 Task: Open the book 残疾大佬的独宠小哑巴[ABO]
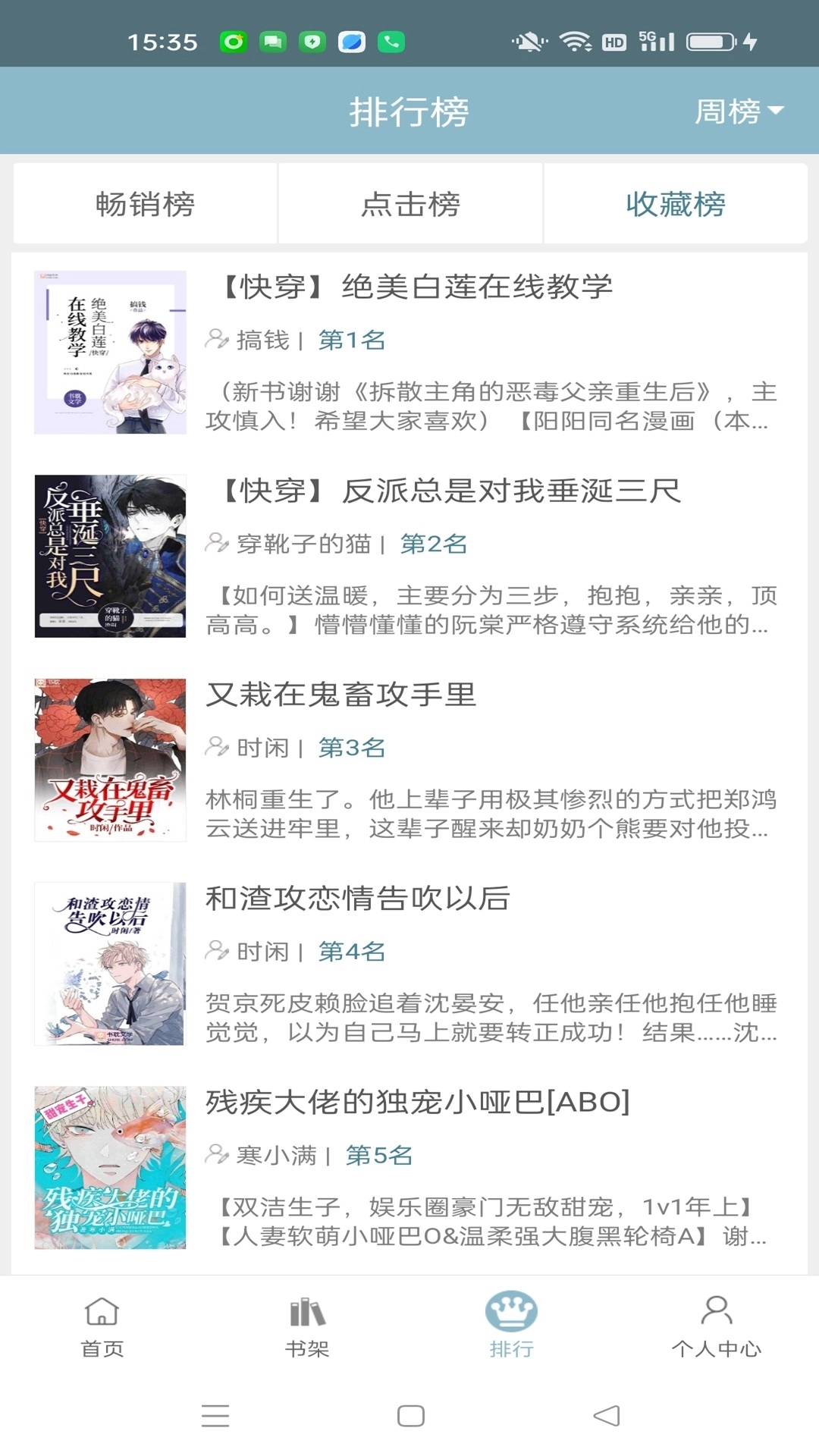[417, 1103]
